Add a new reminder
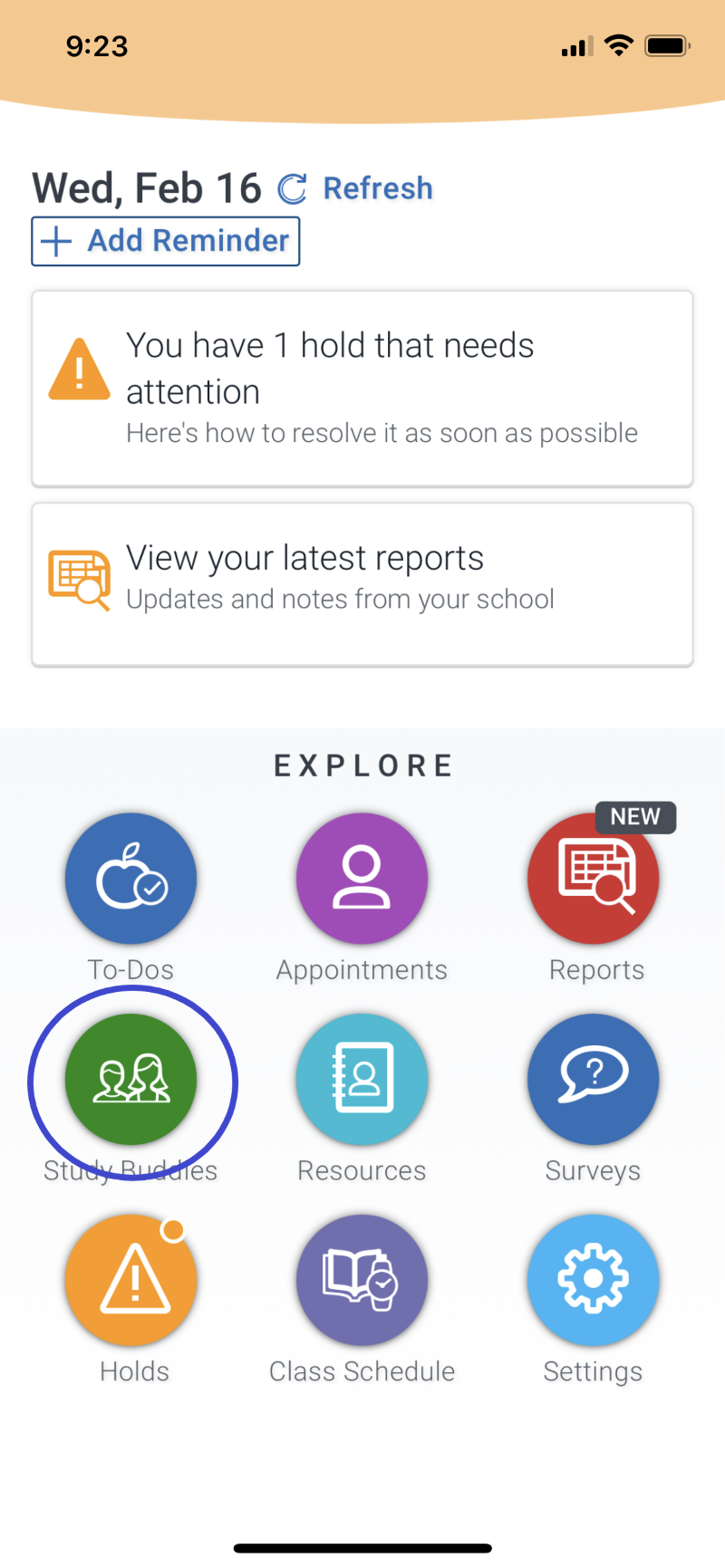725x1568 pixels. tap(166, 241)
